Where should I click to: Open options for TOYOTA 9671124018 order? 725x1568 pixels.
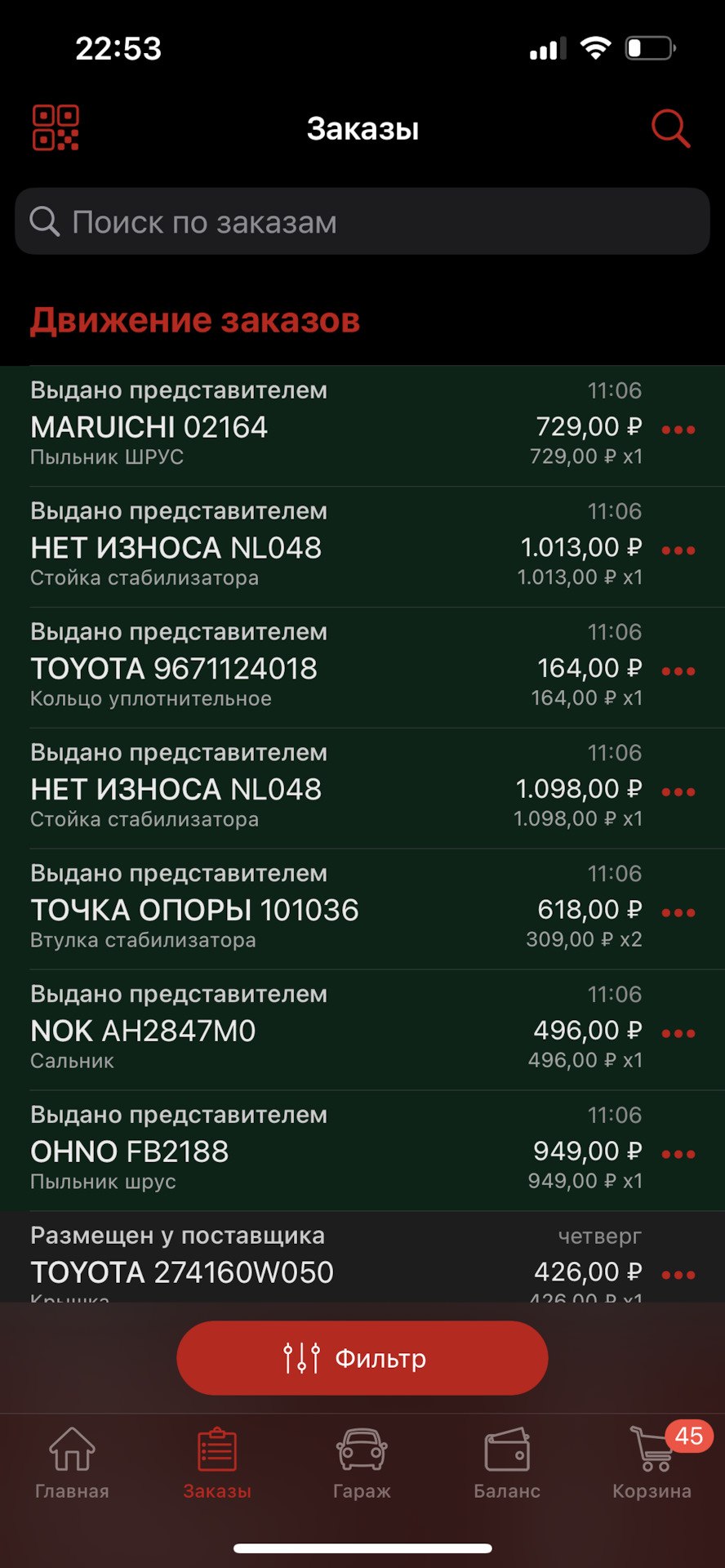678,670
